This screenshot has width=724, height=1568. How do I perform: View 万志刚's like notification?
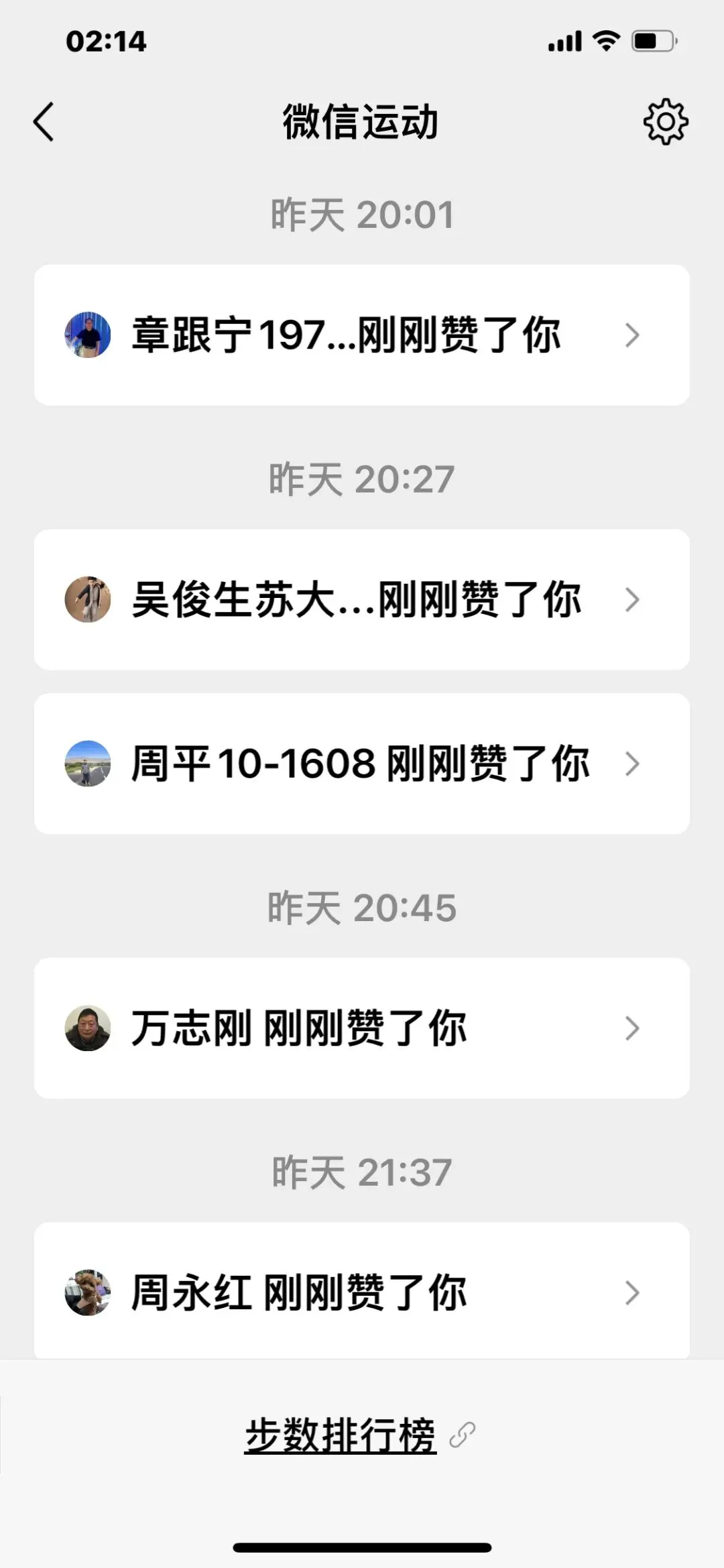362,1028
